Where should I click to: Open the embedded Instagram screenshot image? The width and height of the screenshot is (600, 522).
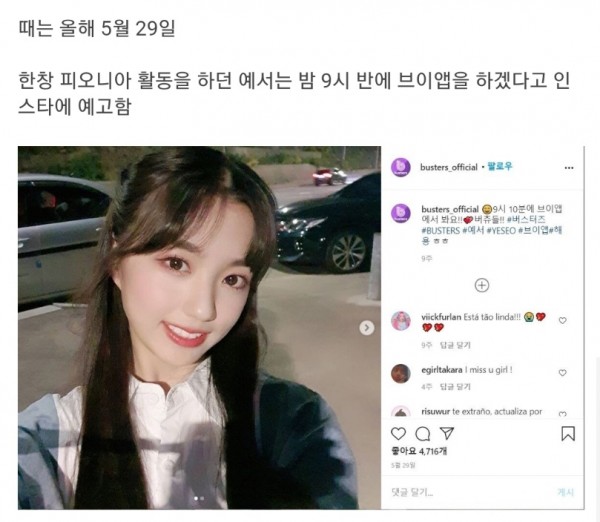click(300, 327)
